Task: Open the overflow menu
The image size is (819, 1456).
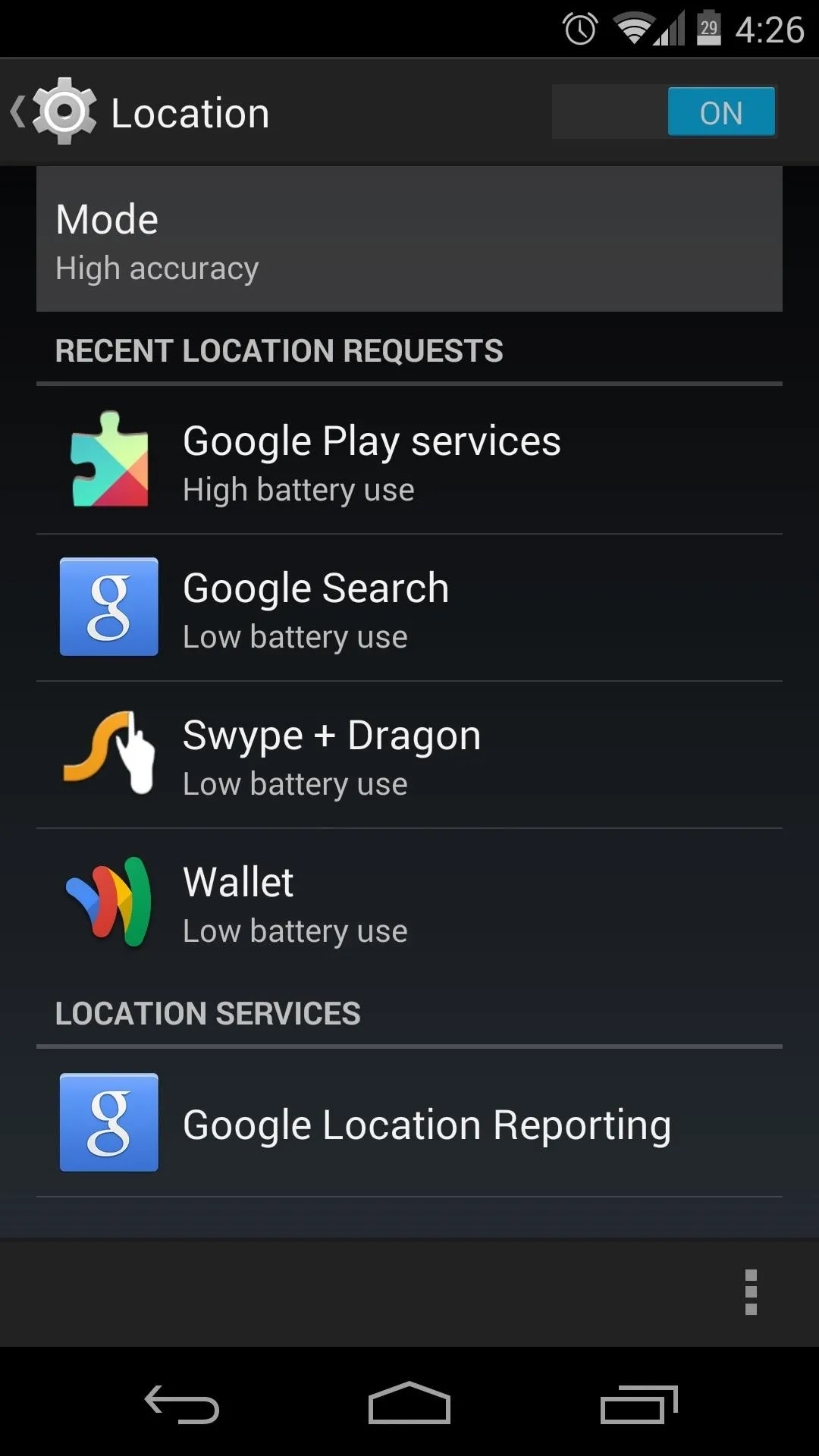Action: pyautogui.click(x=751, y=1292)
